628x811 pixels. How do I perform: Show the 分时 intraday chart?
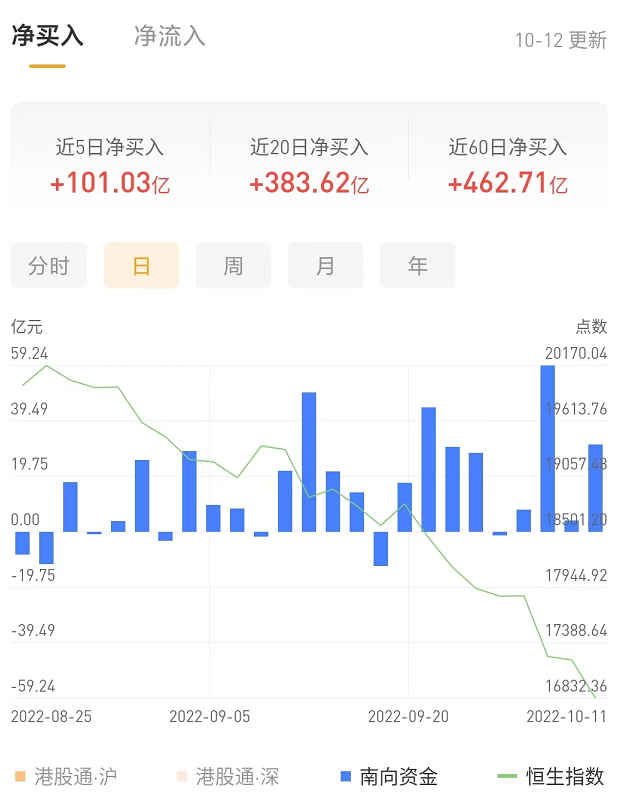pos(49,266)
